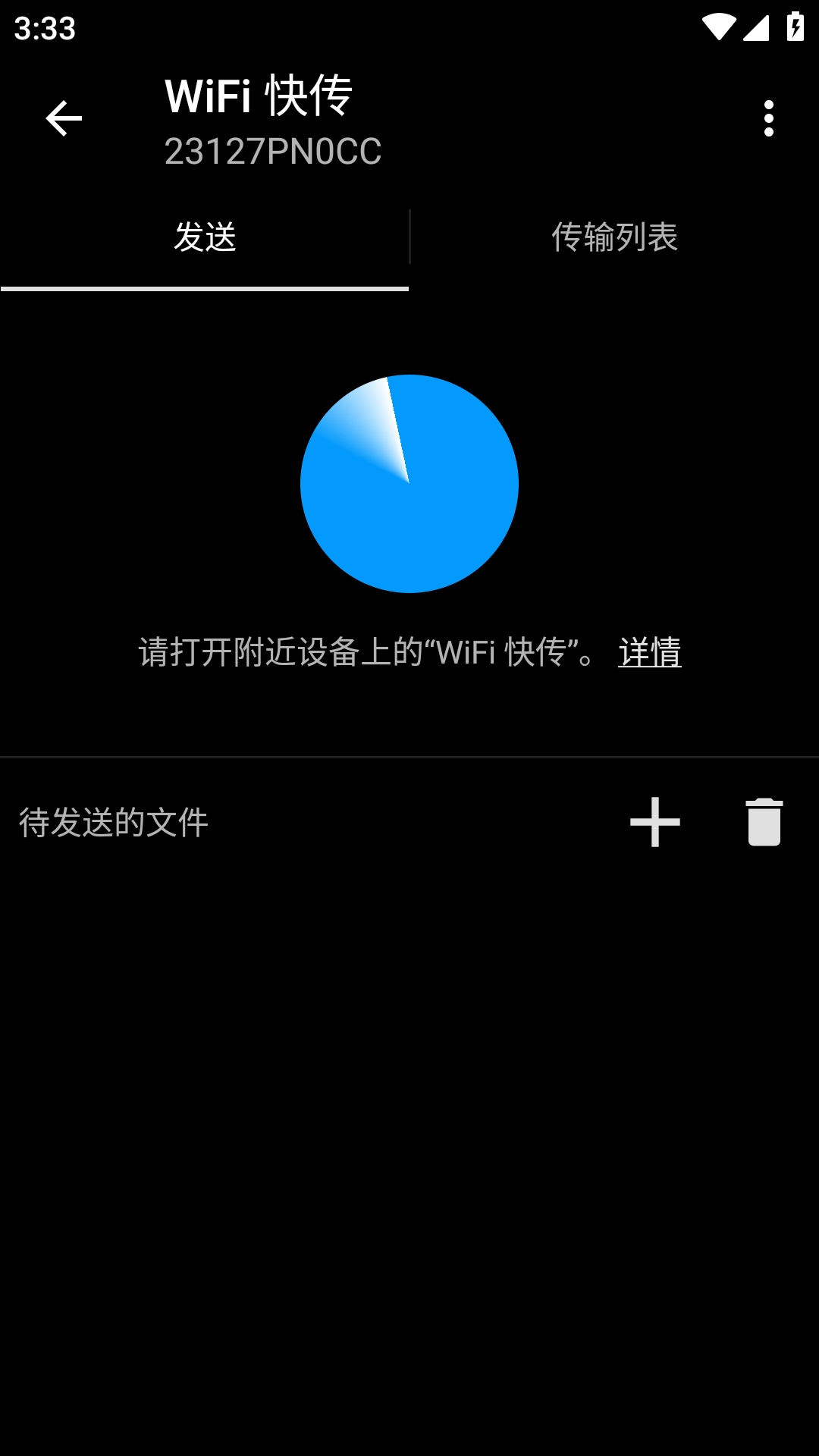Tap the nearby device prompt message
Image resolution: width=819 pixels, height=1456 pixels.
pyautogui.click(x=364, y=652)
